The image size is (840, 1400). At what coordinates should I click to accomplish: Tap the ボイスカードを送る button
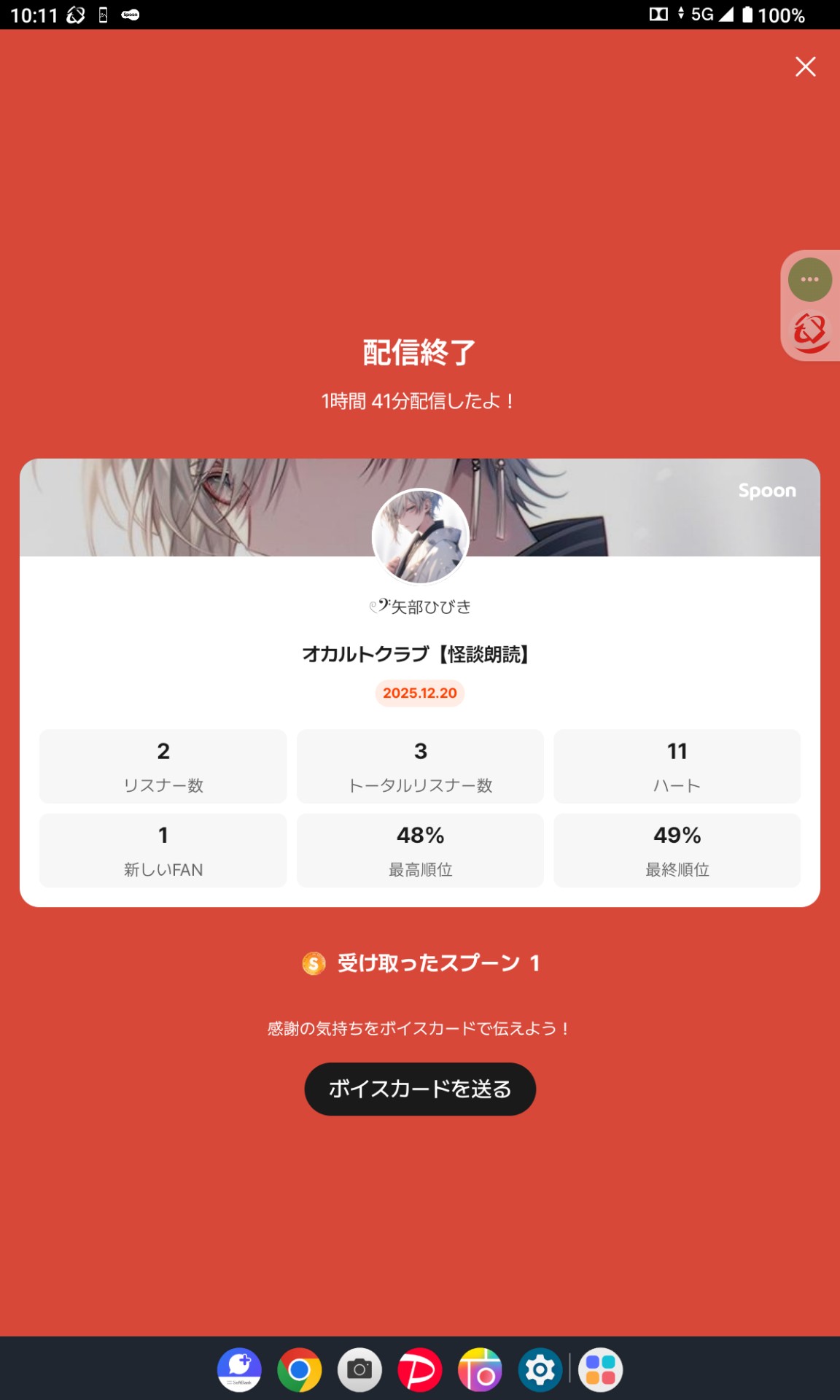point(420,1089)
